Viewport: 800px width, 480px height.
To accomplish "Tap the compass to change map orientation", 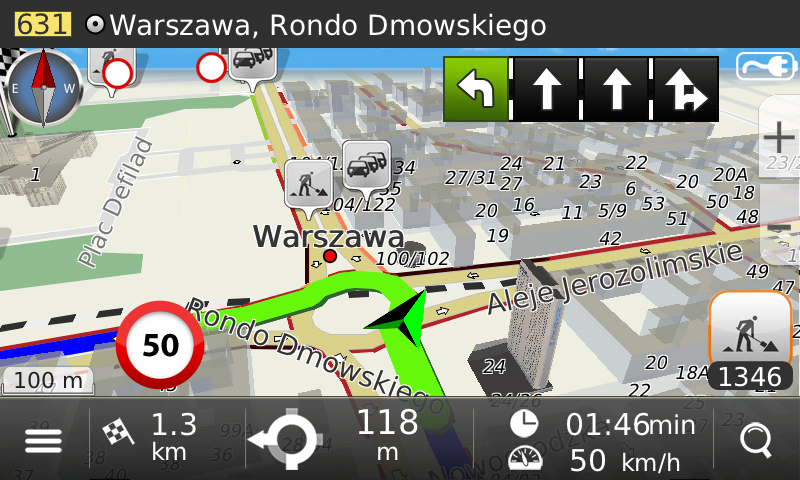I will pos(42,88).
